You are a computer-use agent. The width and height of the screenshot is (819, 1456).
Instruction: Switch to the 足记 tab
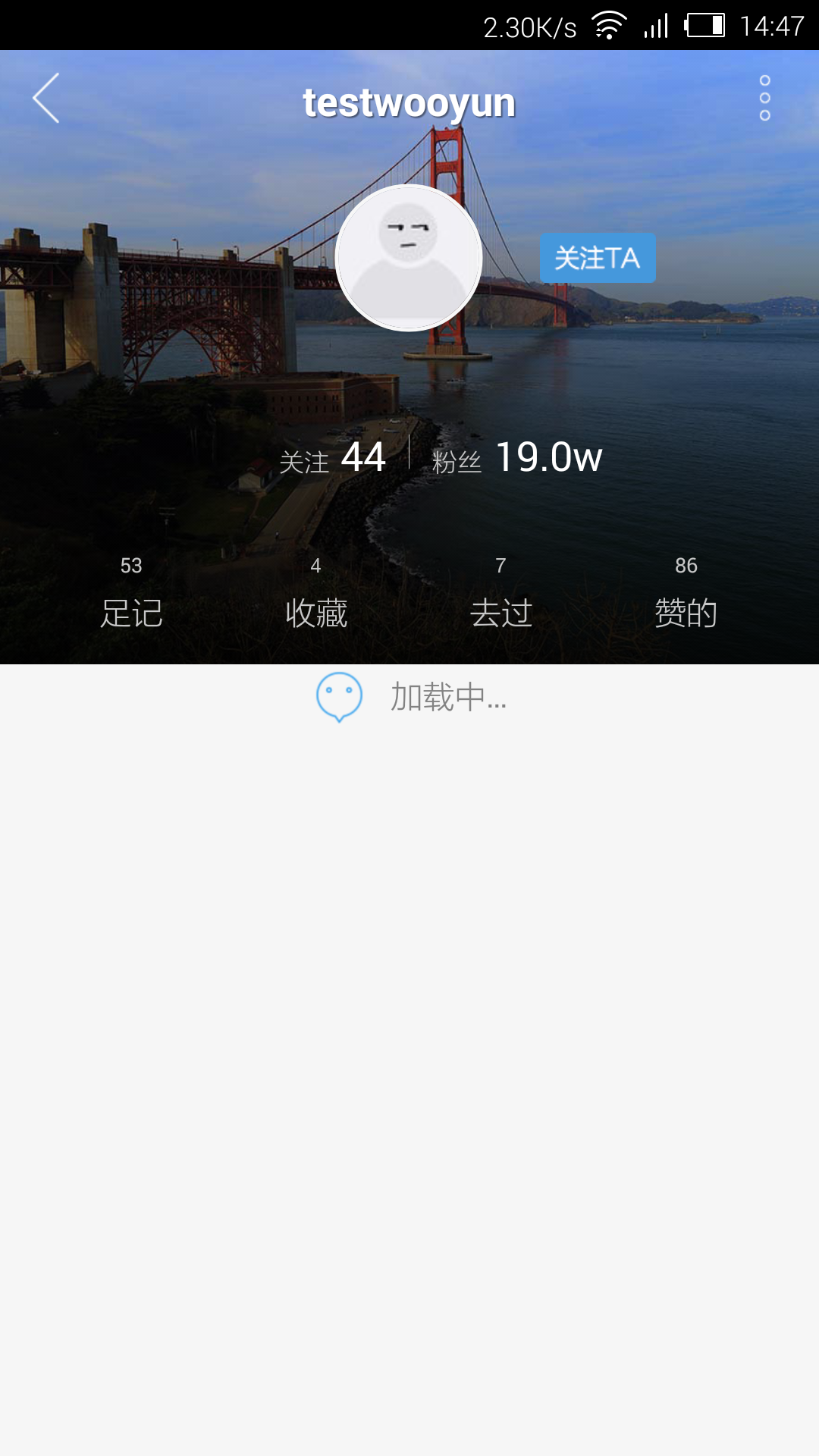click(x=131, y=595)
